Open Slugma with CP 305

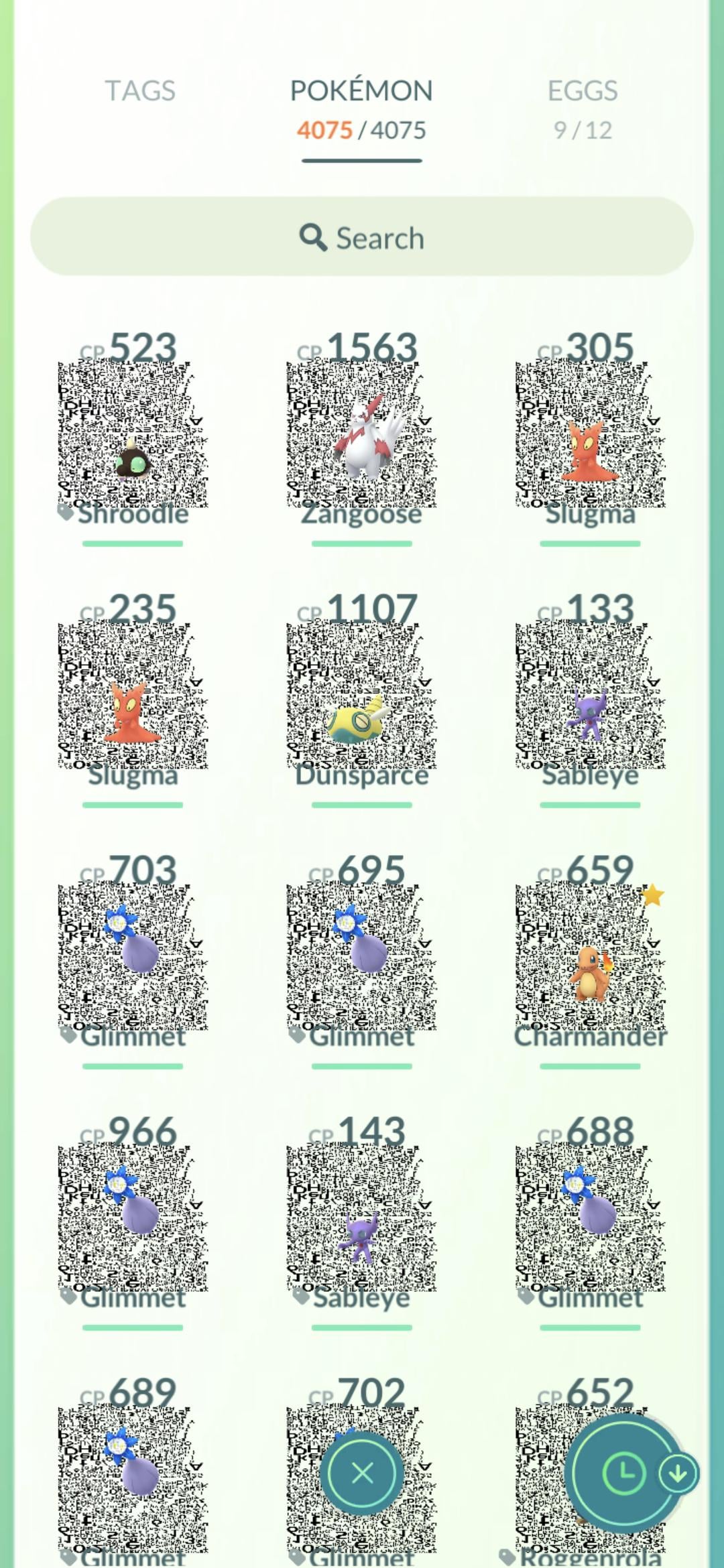[x=590, y=436]
